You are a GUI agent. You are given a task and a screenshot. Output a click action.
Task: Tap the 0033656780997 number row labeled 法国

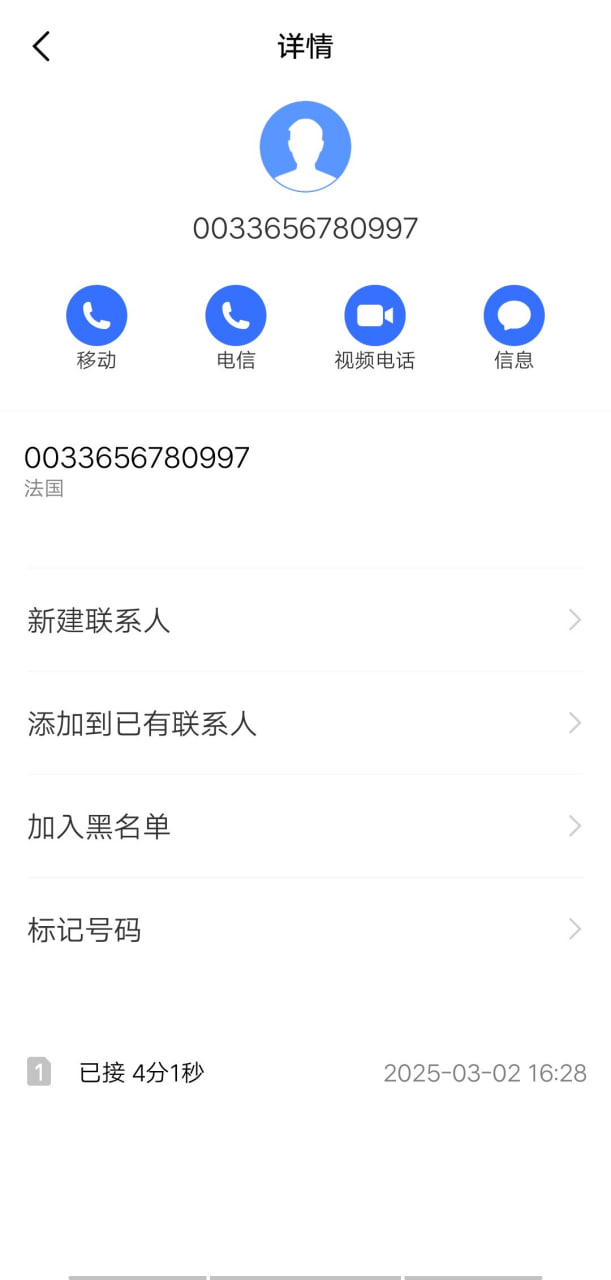pyautogui.click(x=305, y=471)
